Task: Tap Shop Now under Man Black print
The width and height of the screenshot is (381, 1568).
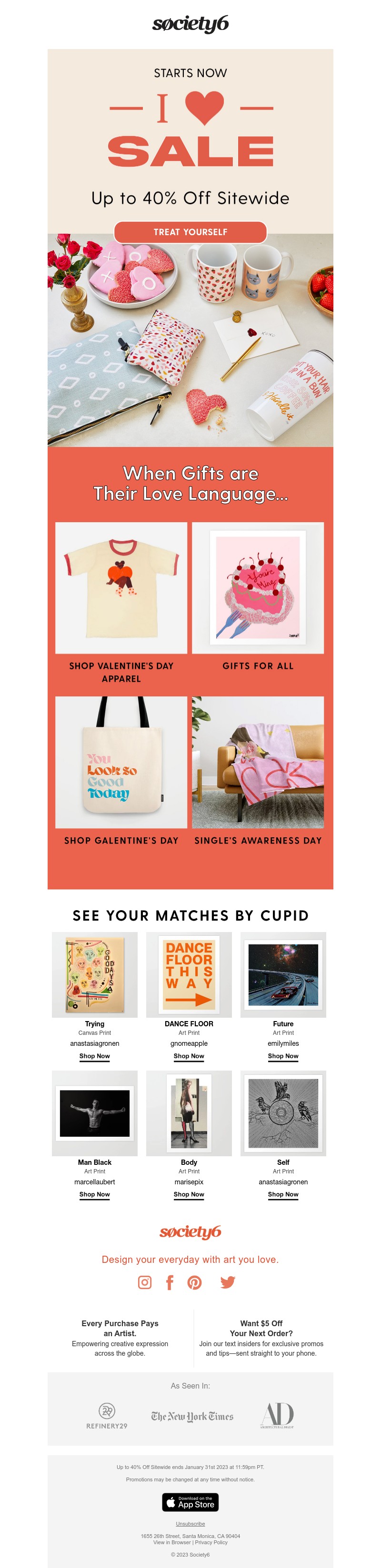Action: (94, 1194)
